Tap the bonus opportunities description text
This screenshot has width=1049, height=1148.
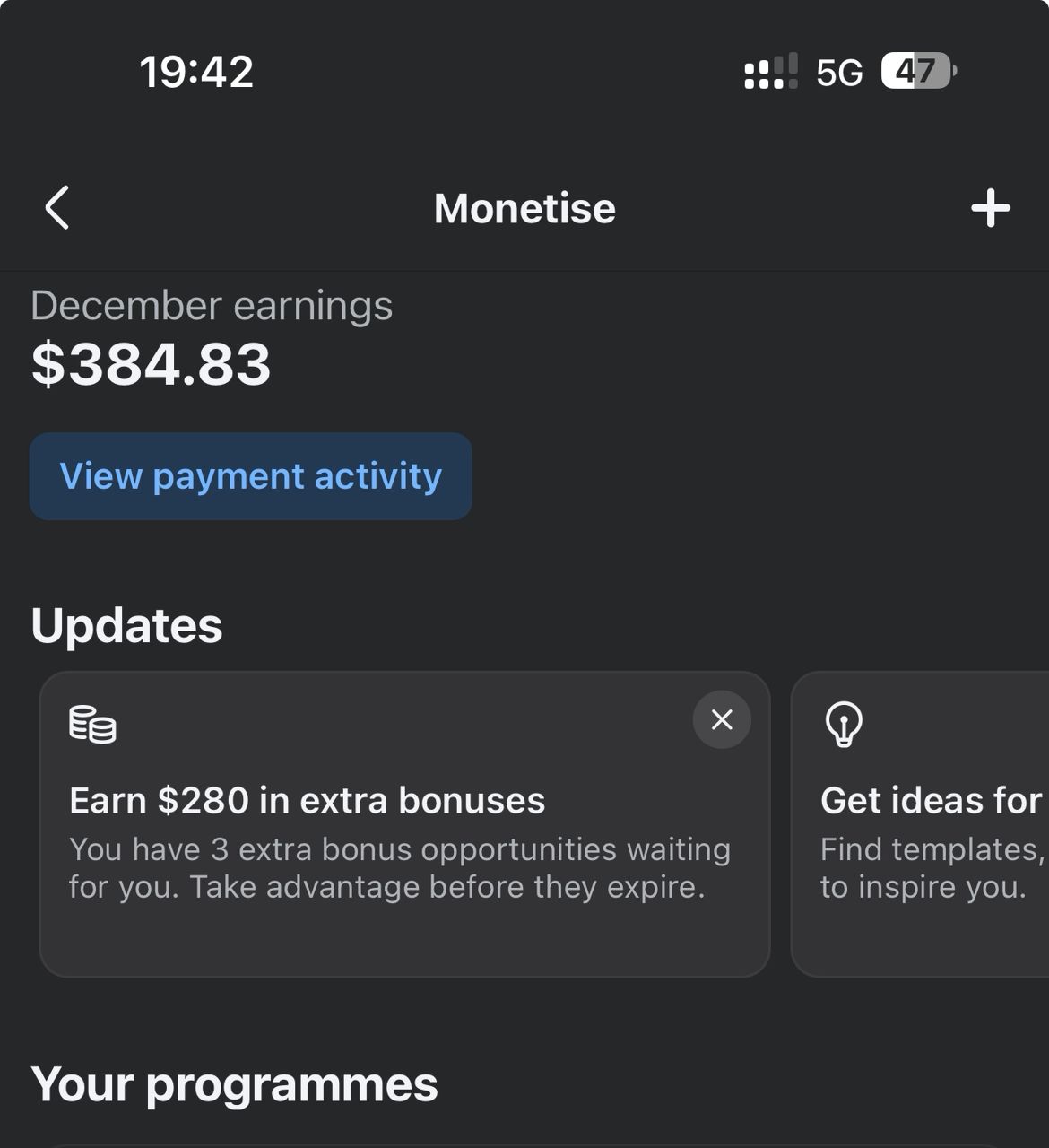tap(401, 867)
